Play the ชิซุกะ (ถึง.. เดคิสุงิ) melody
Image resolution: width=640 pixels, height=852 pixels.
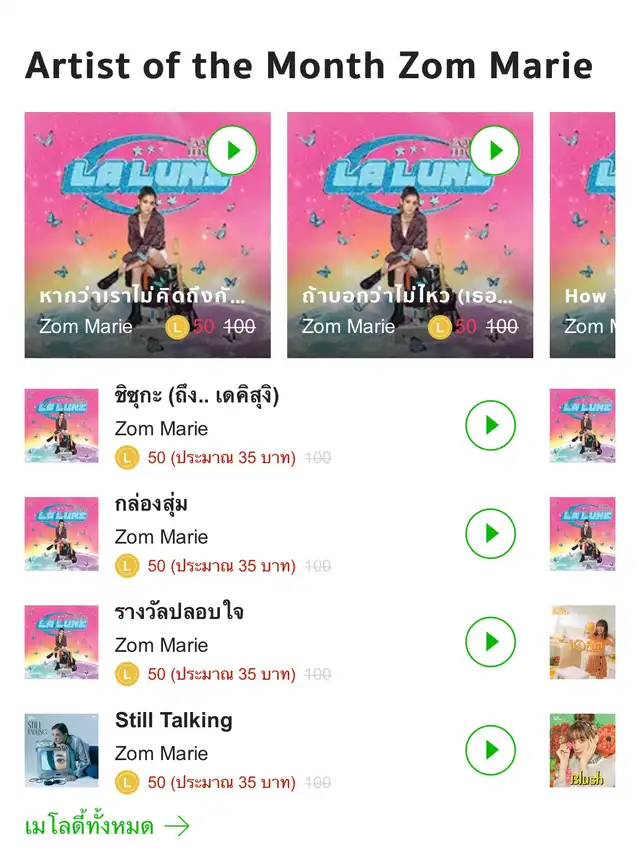(491, 425)
